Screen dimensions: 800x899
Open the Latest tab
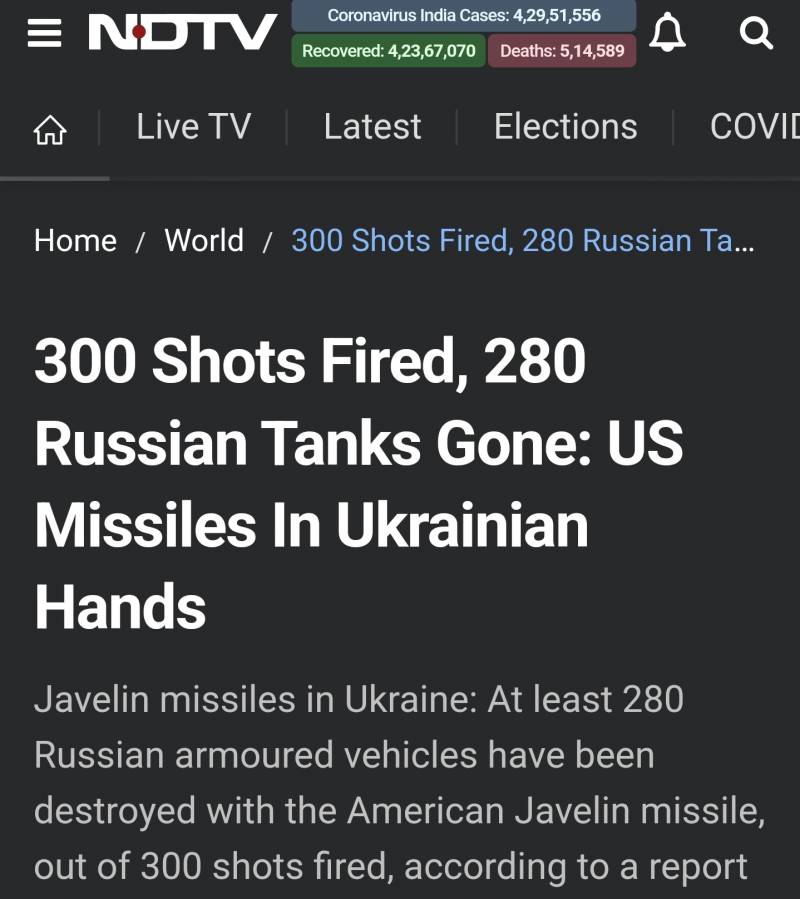pos(372,127)
